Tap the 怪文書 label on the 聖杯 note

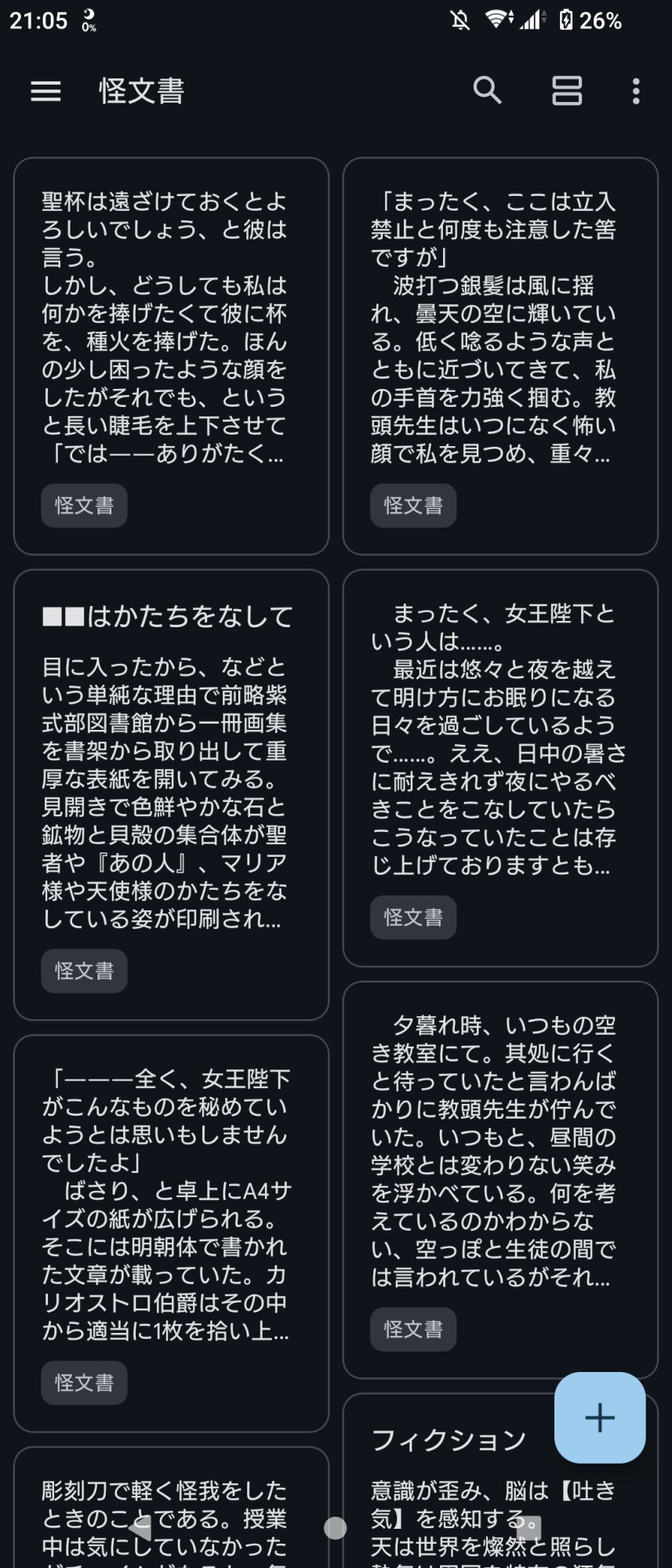85,506
